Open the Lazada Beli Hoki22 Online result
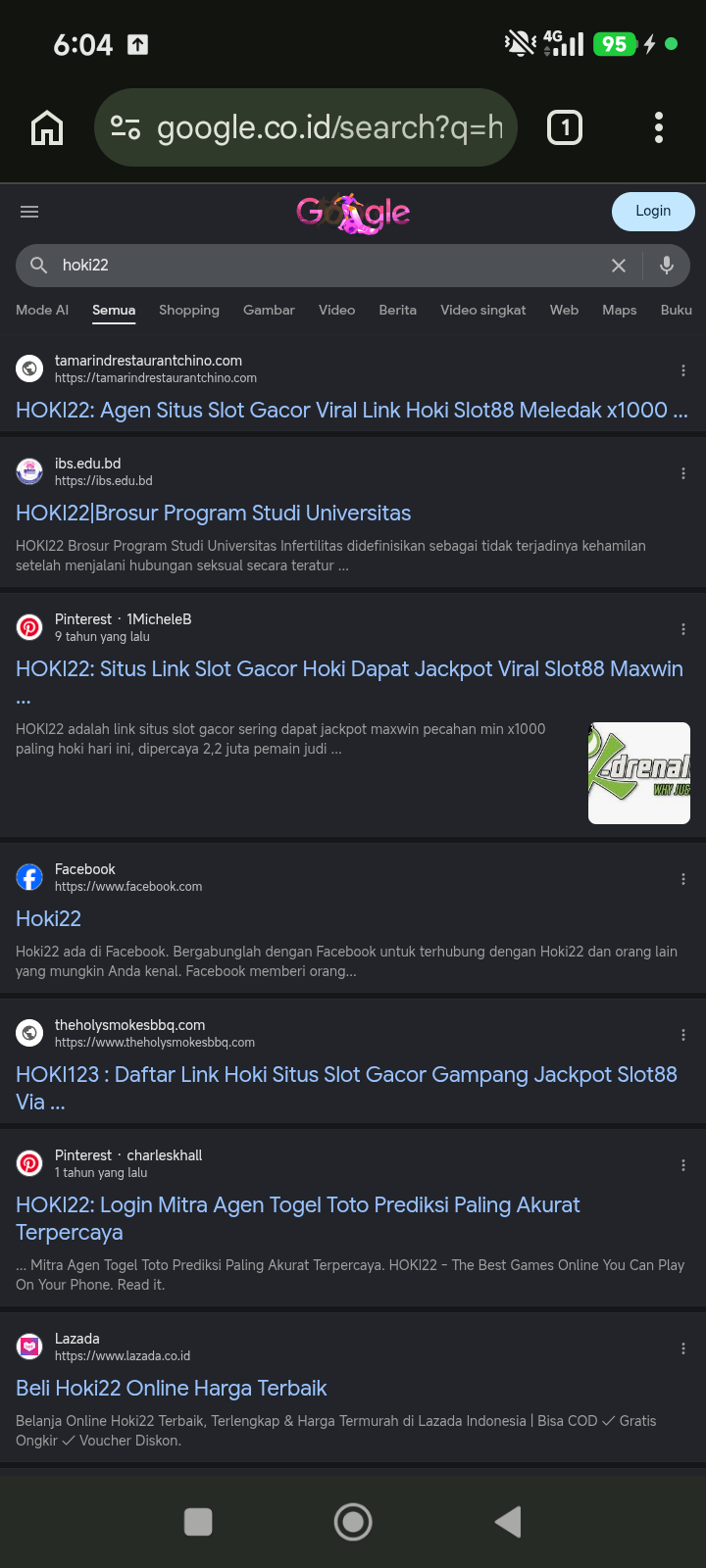This screenshot has height=1568, width=706. (172, 1389)
